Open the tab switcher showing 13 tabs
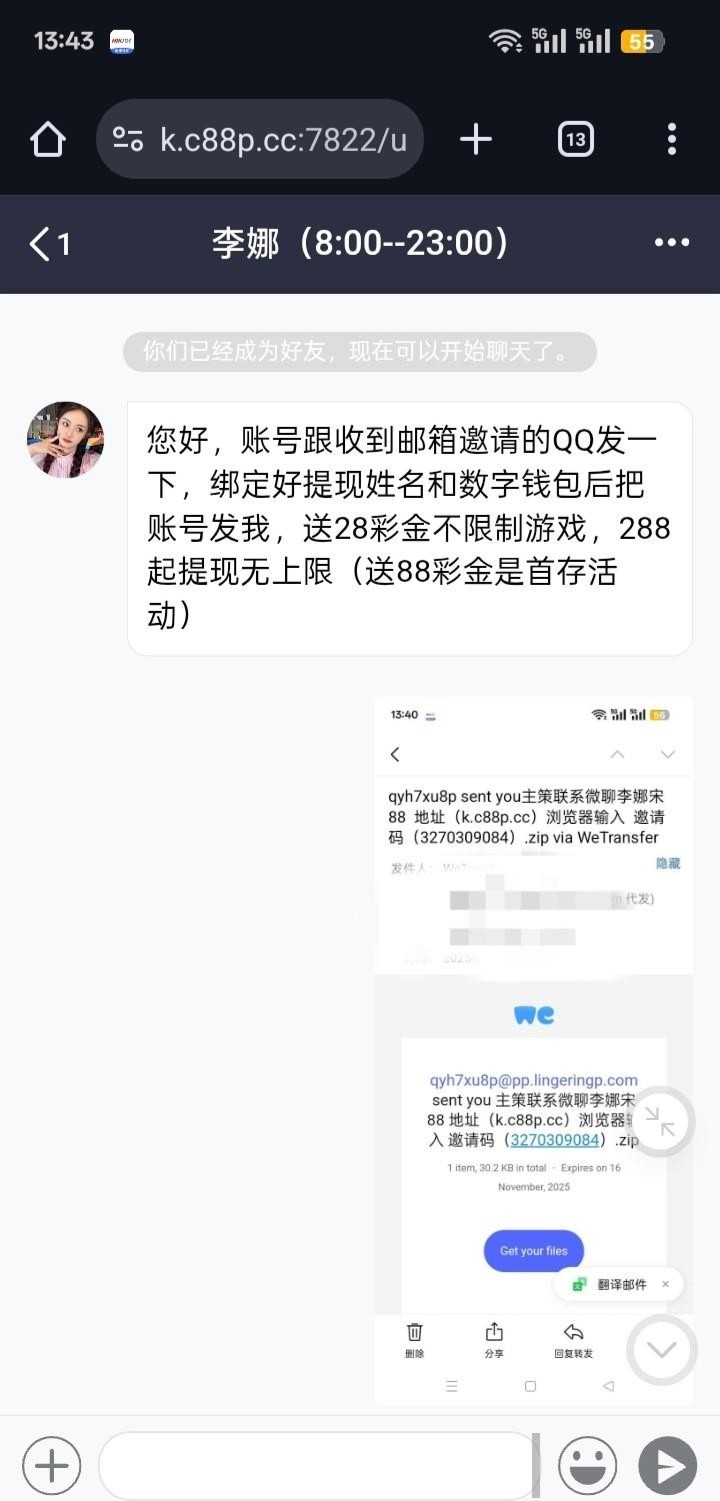Viewport: 720px width, 1501px height. pos(575,140)
